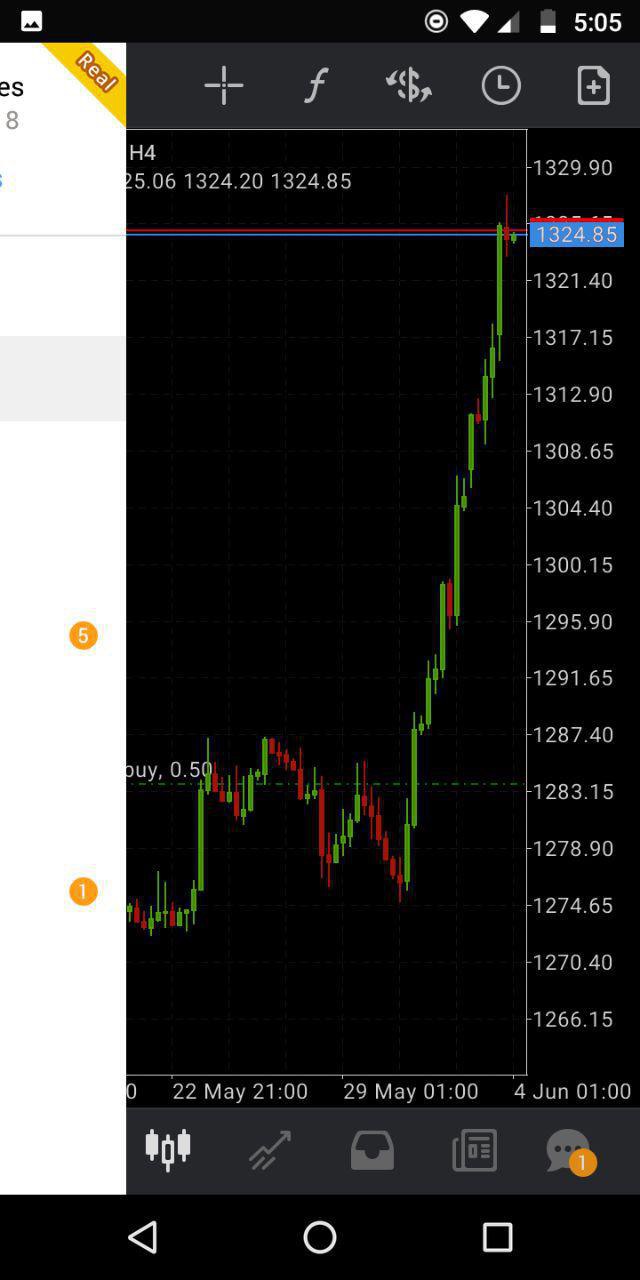
Task: Open the chat messages tab
Action: (x=568, y=1150)
